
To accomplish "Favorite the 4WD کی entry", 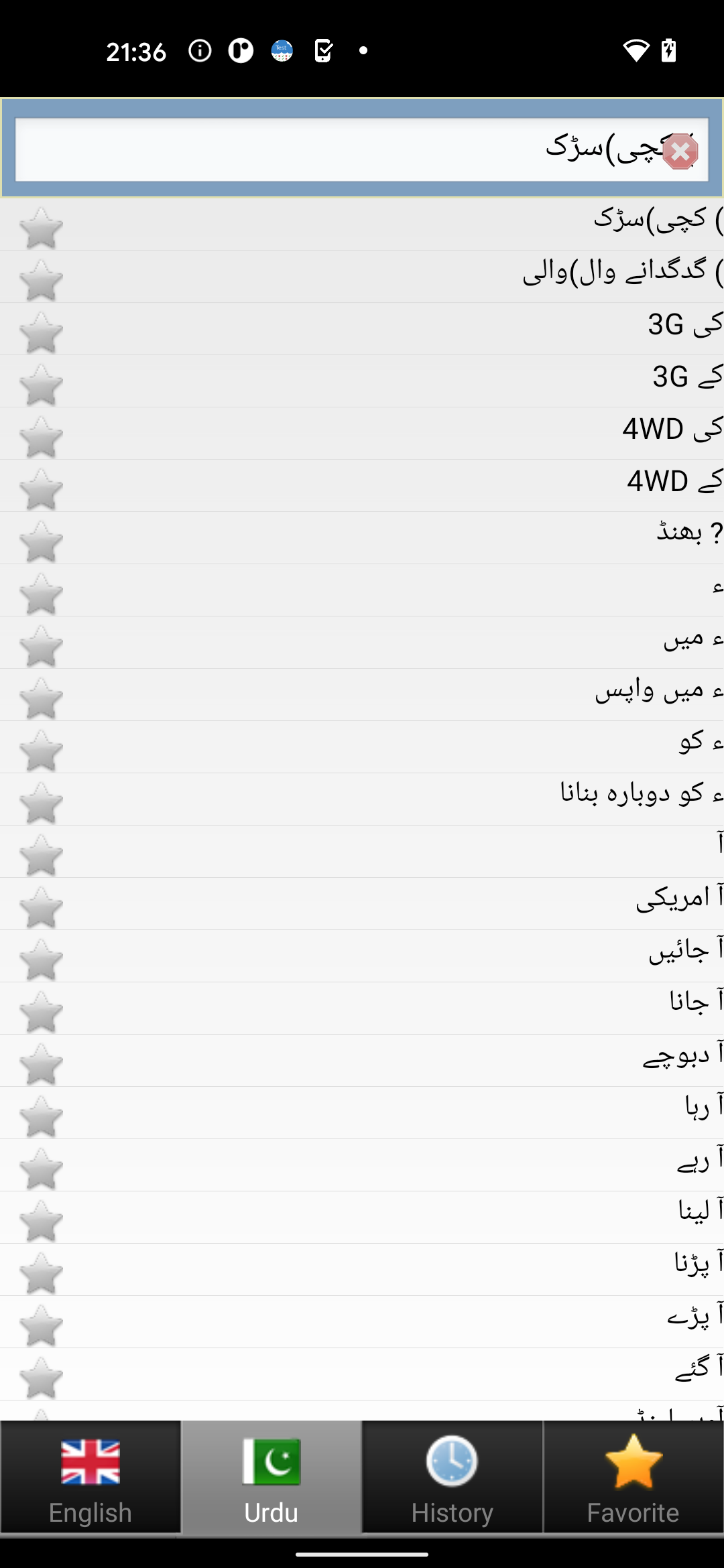I will coord(41,437).
